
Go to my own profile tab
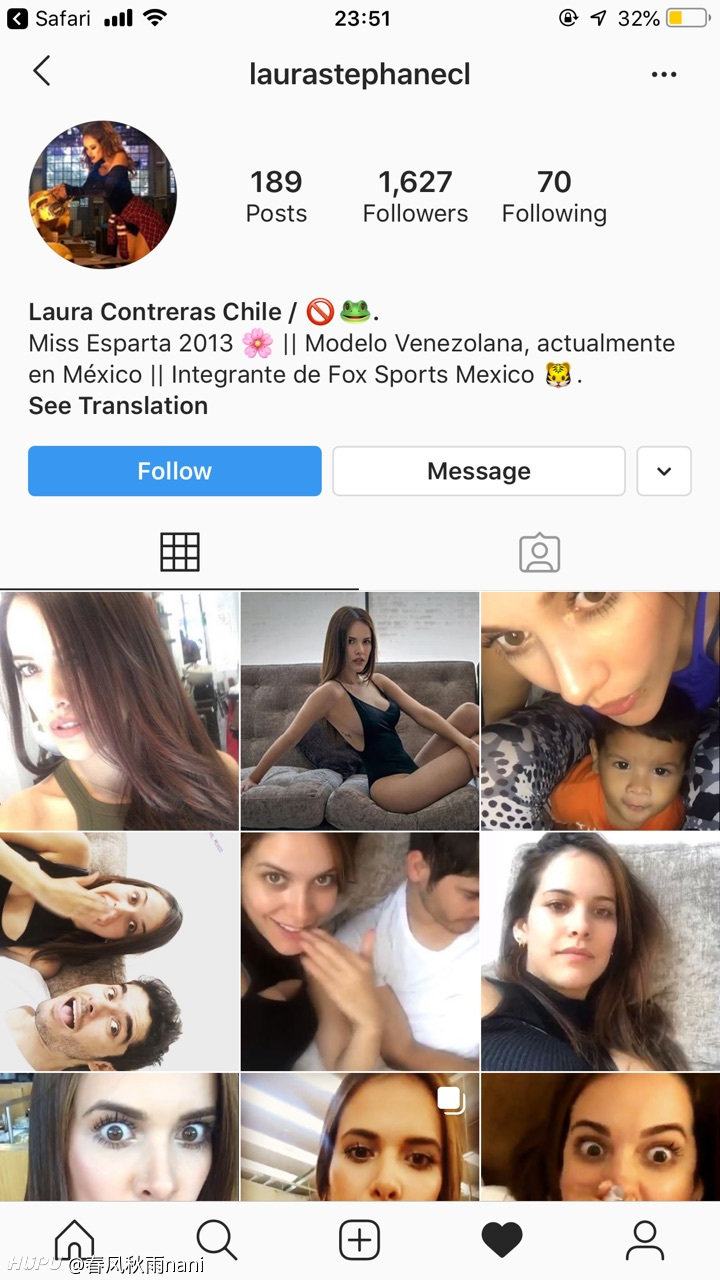(x=645, y=1240)
